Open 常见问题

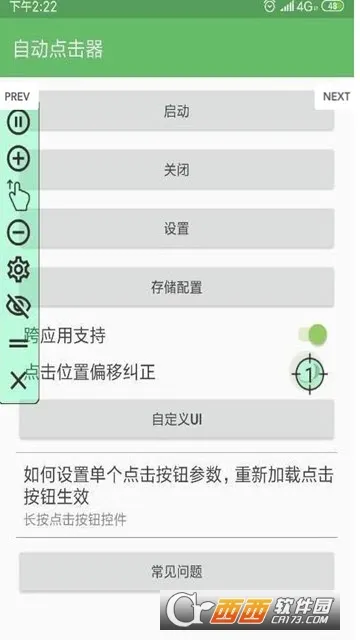pos(176,571)
